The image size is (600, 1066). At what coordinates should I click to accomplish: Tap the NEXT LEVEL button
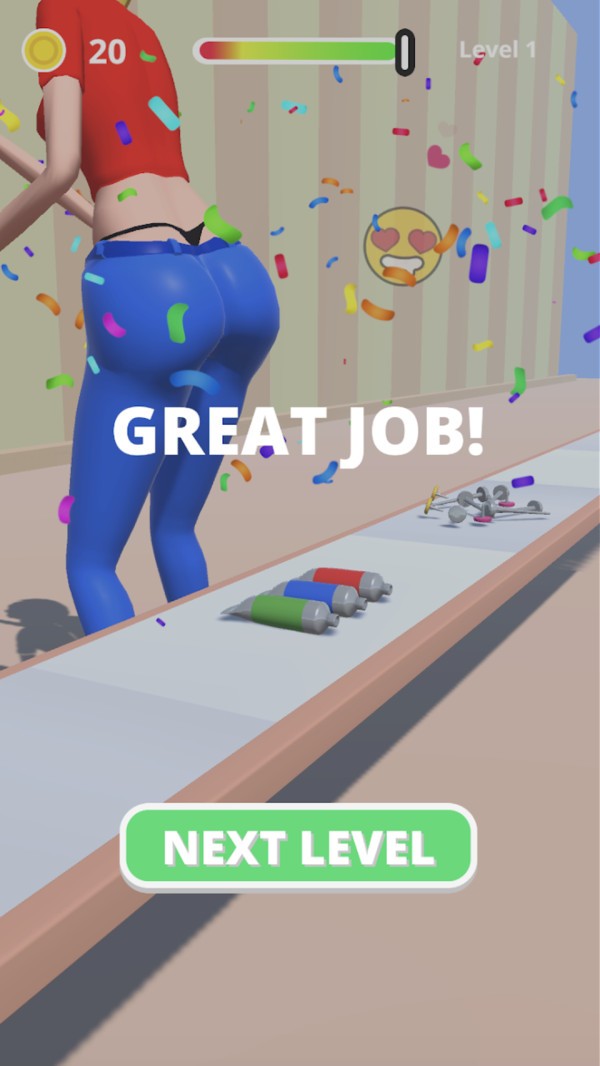click(x=298, y=847)
